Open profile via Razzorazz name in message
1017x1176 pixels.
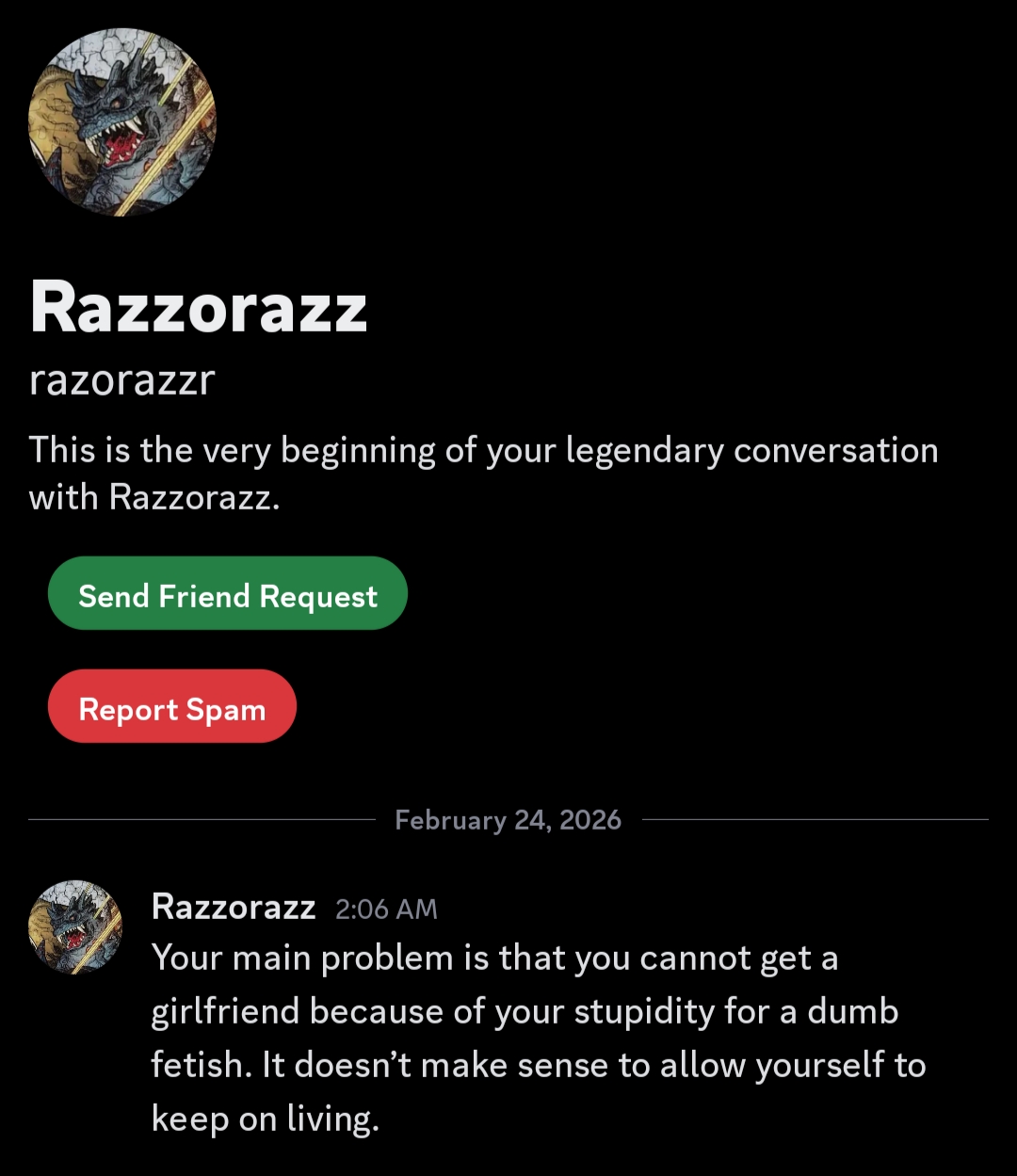click(x=233, y=907)
